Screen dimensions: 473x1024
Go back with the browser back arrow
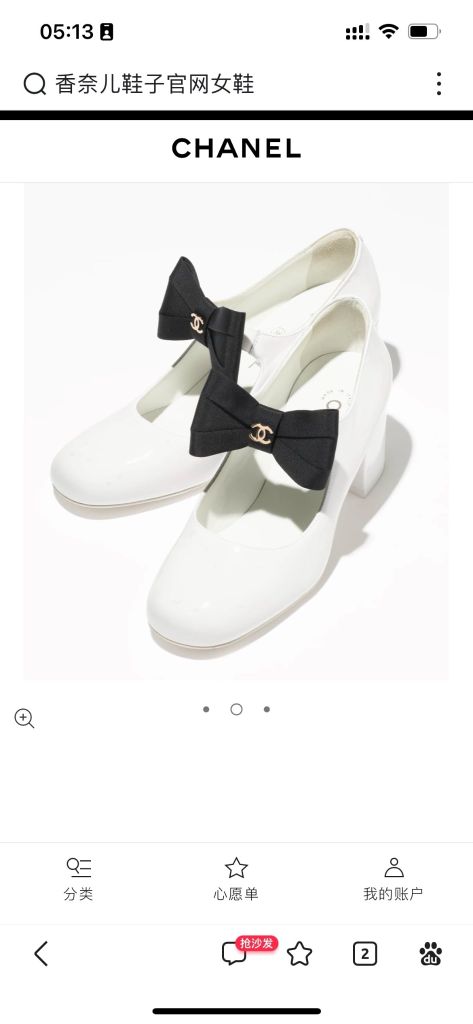(41, 953)
